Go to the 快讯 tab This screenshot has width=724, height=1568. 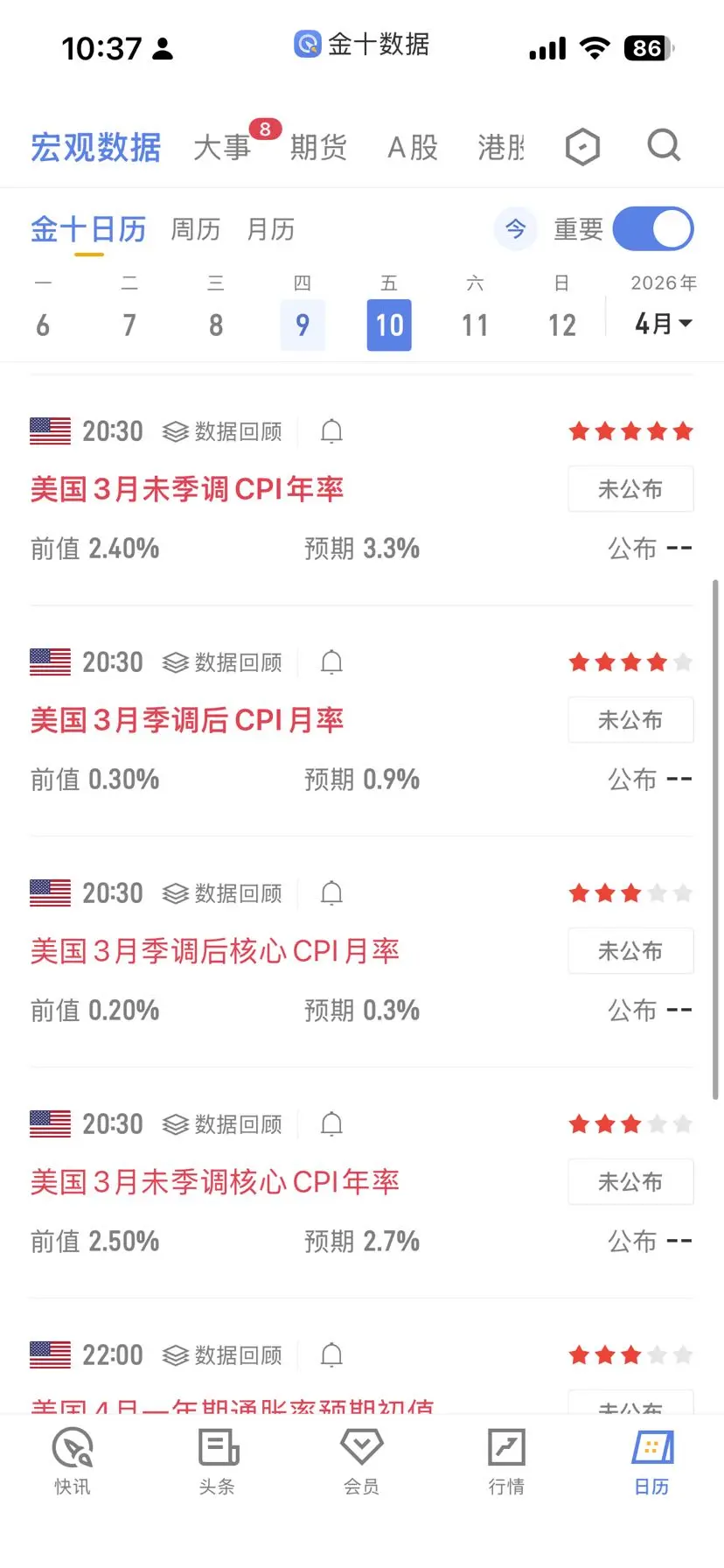point(73,1460)
